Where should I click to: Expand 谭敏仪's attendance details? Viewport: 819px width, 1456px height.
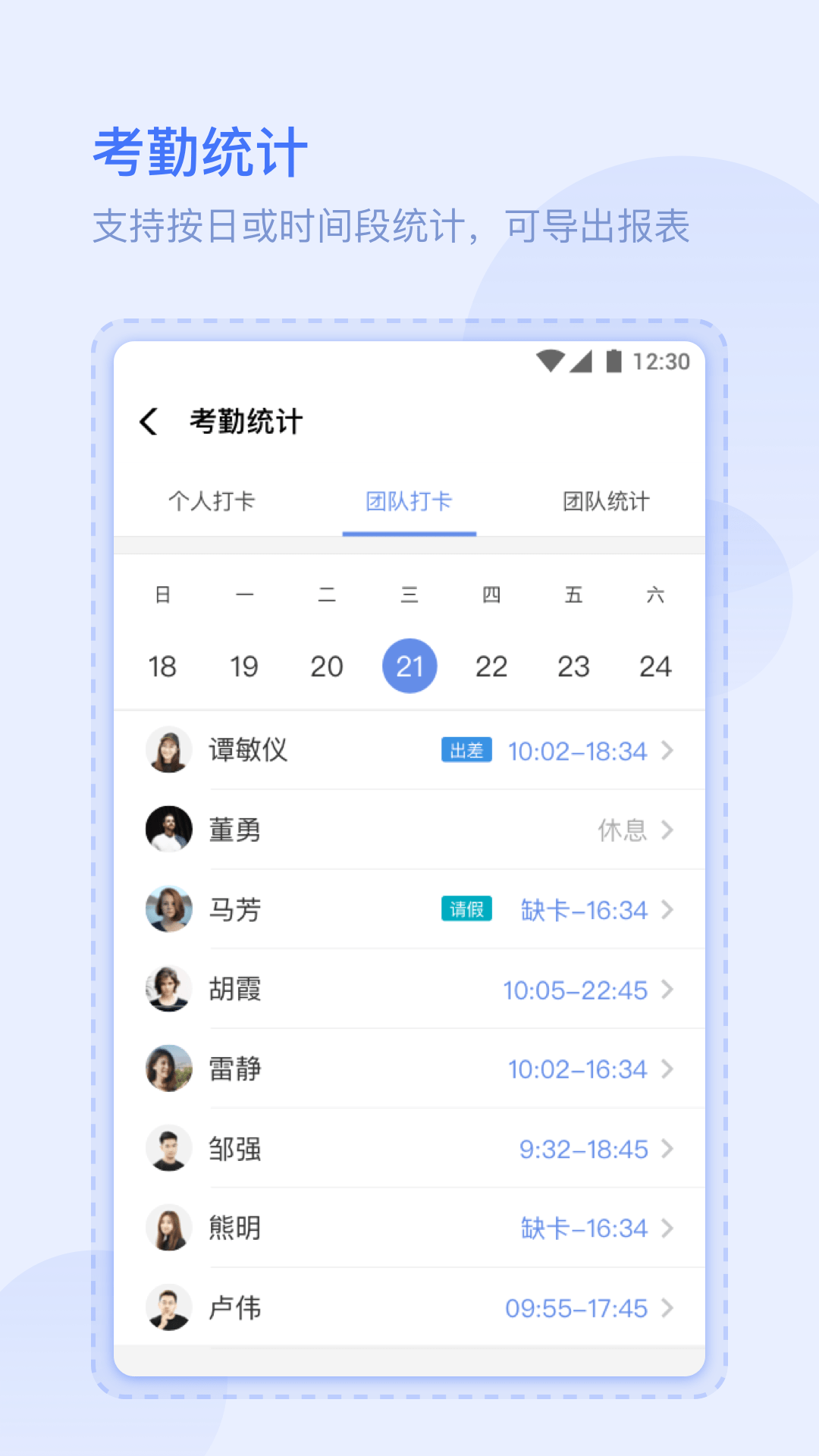tap(668, 750)
